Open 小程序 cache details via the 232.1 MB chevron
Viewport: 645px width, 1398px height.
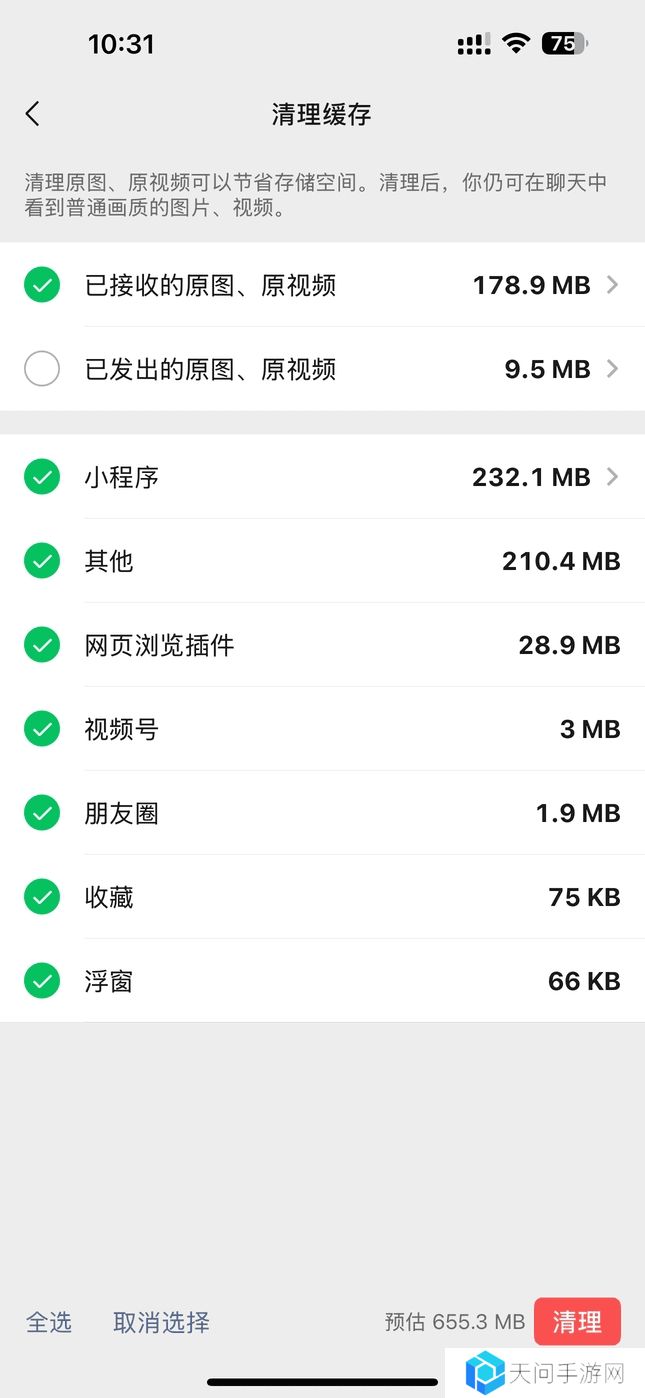613,477
